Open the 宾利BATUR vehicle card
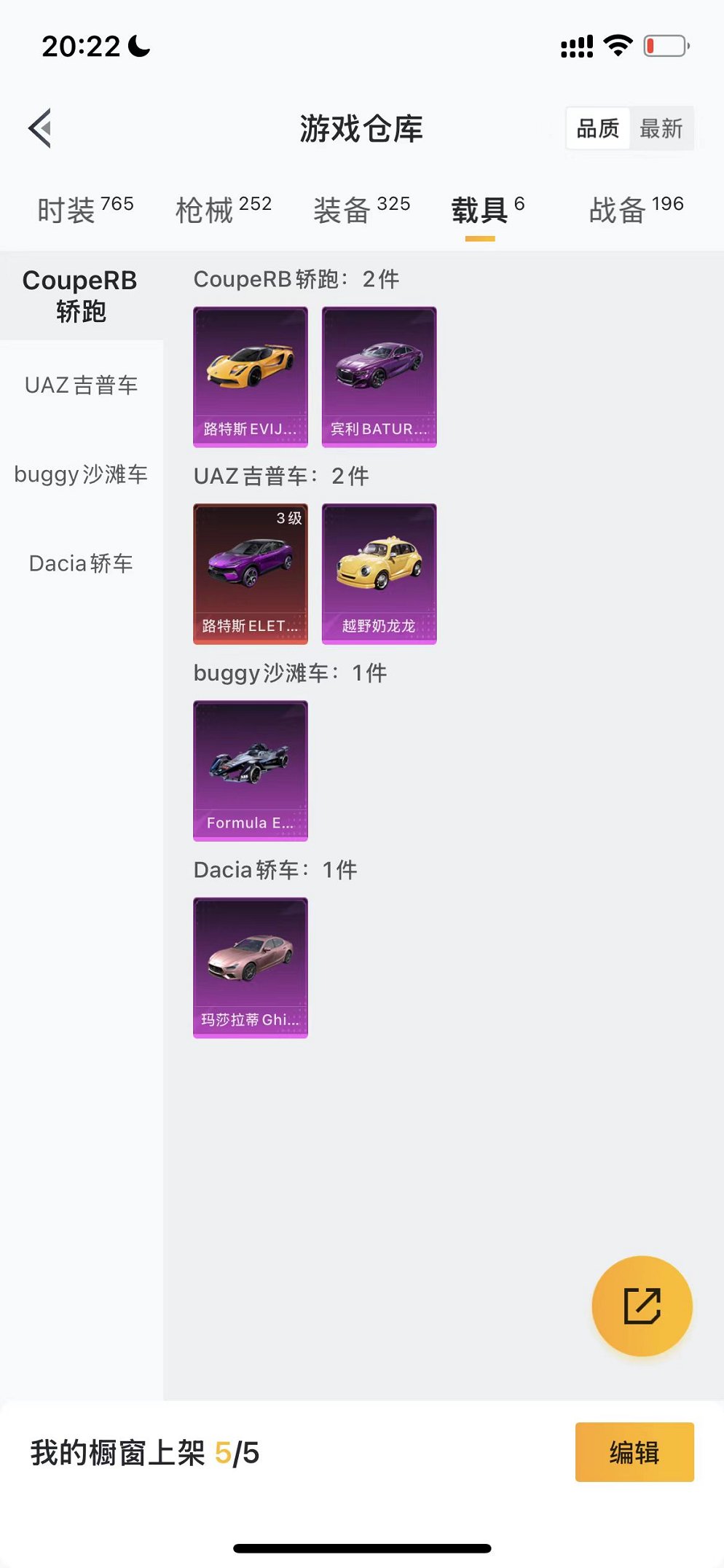Viewport: 724px width, 1568px height. 379,377
